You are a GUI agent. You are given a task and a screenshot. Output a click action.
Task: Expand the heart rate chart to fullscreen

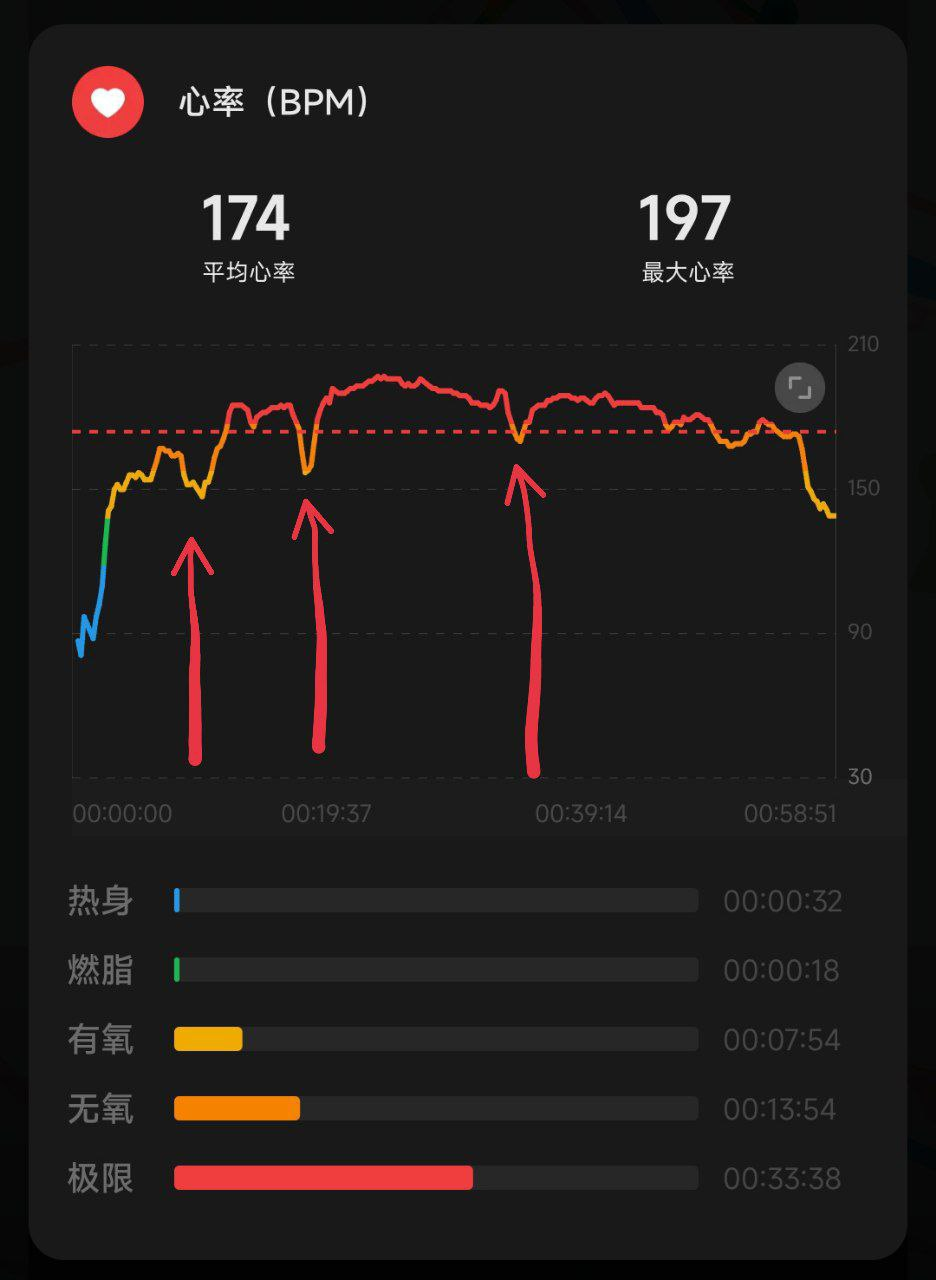799,387
